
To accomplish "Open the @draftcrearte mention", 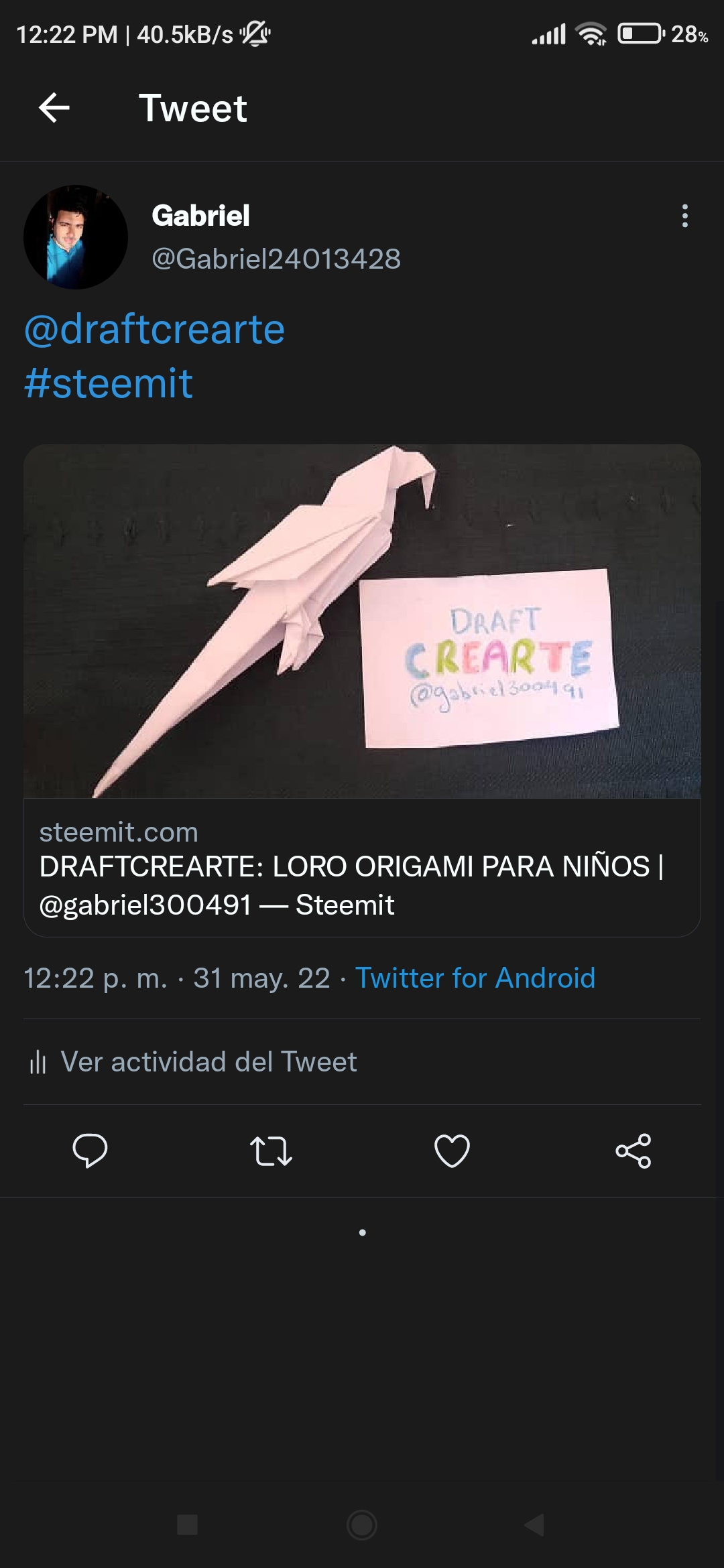I will [154, 329].
